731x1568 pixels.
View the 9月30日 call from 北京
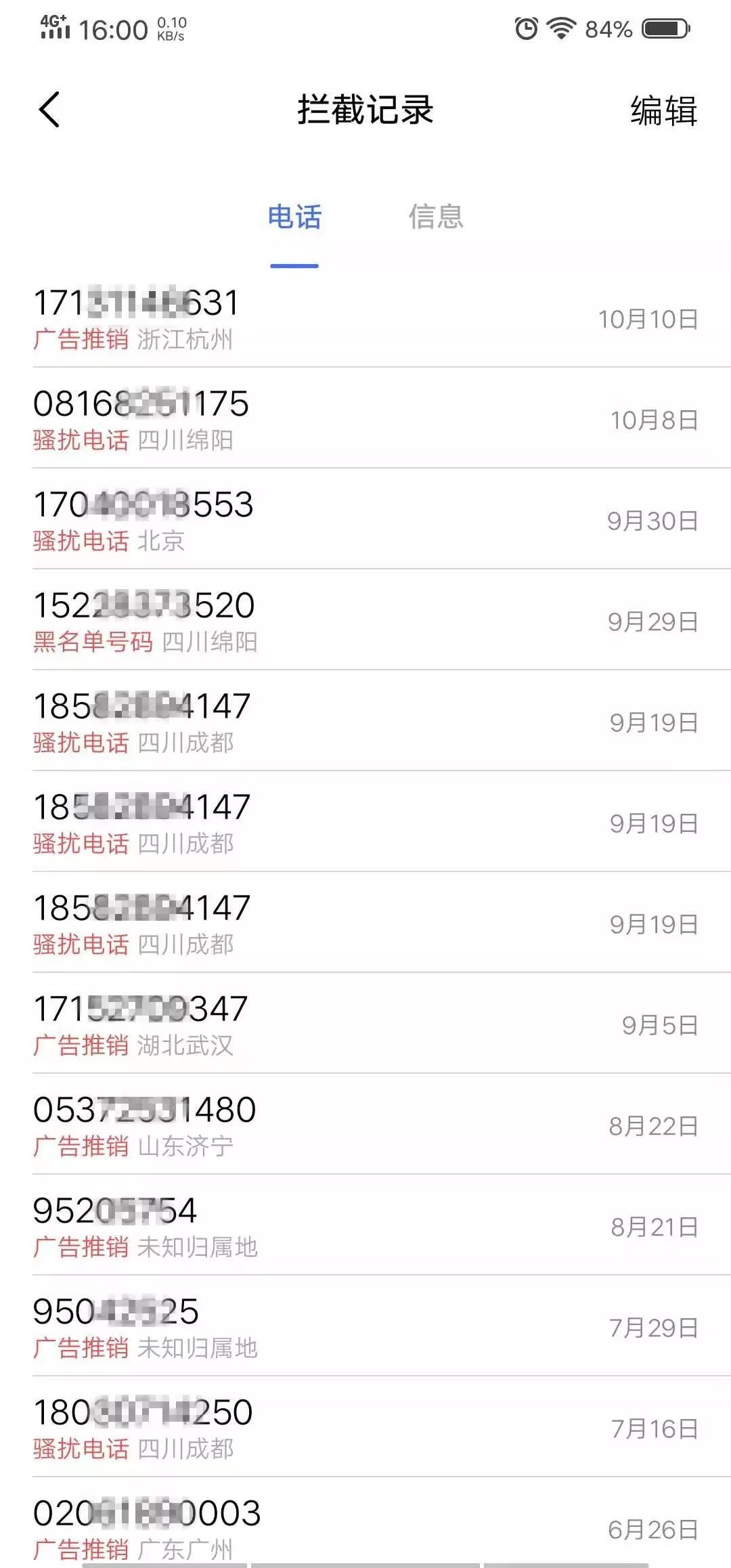click(x=365, y=519)
